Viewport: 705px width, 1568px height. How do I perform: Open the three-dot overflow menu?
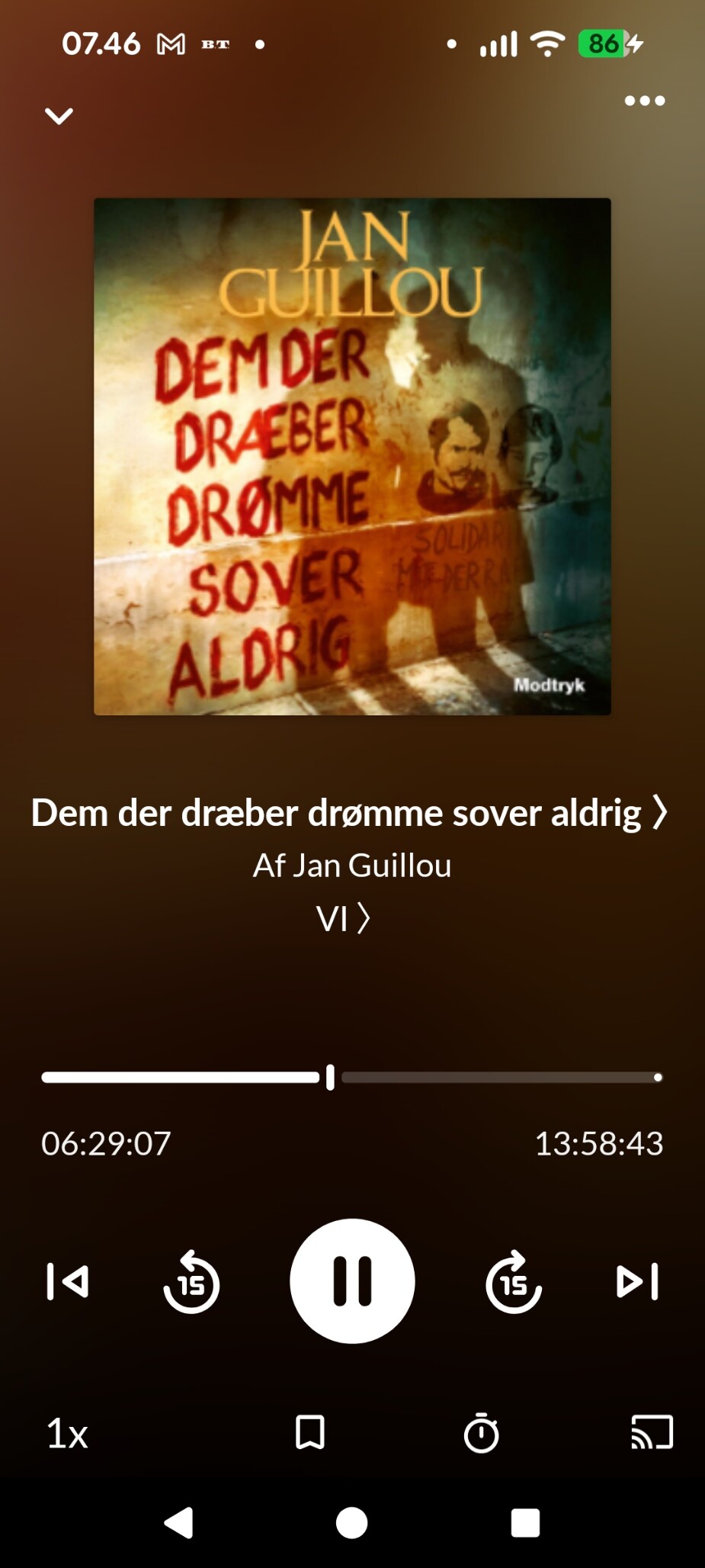click(x=645, y=100)
